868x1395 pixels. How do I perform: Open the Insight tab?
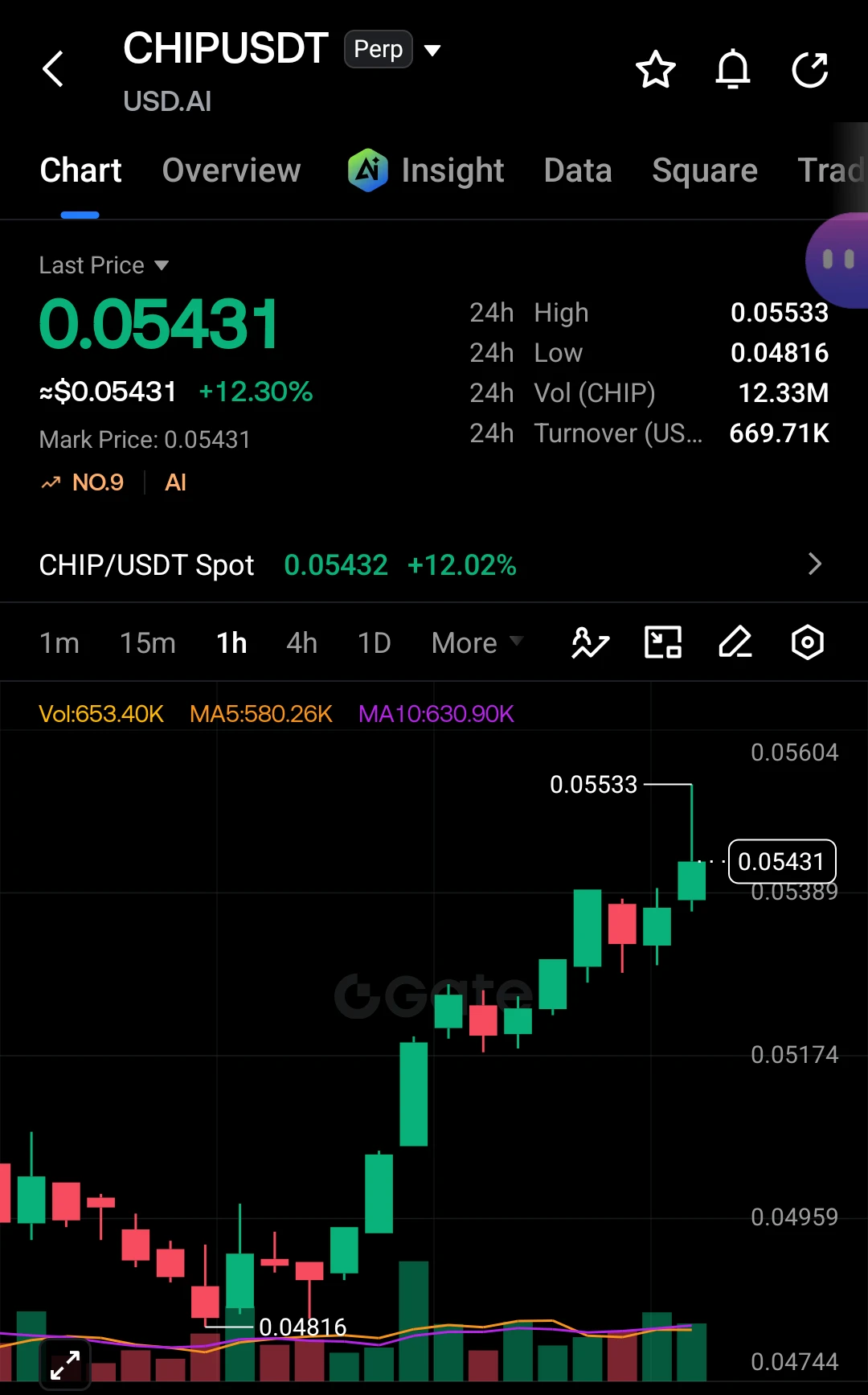(426, 170)
